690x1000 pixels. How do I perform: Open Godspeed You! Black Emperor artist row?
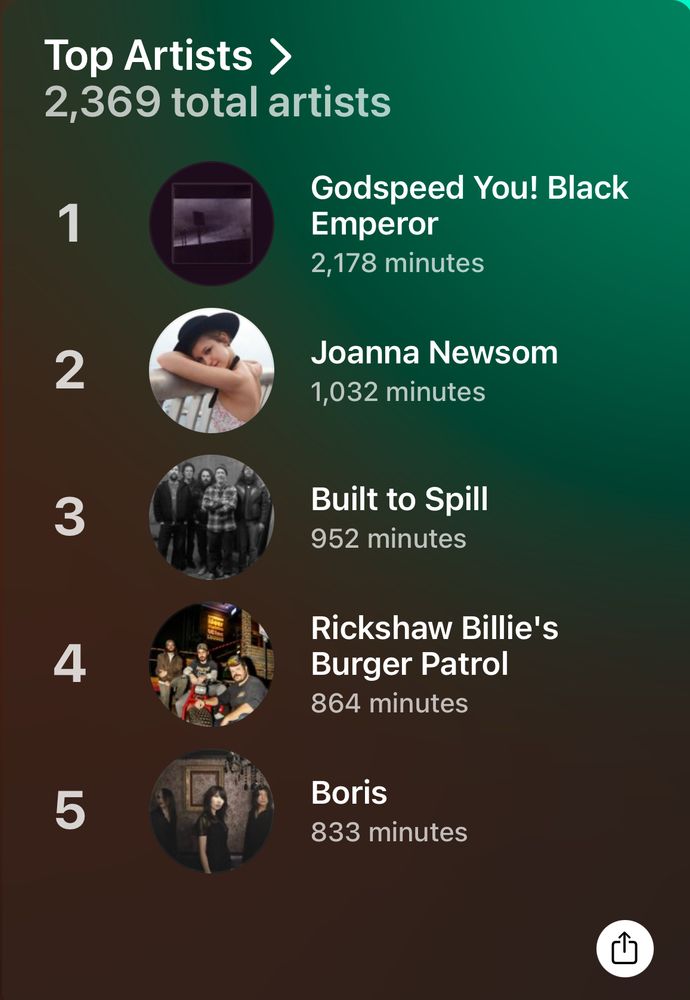click(344, 223)
